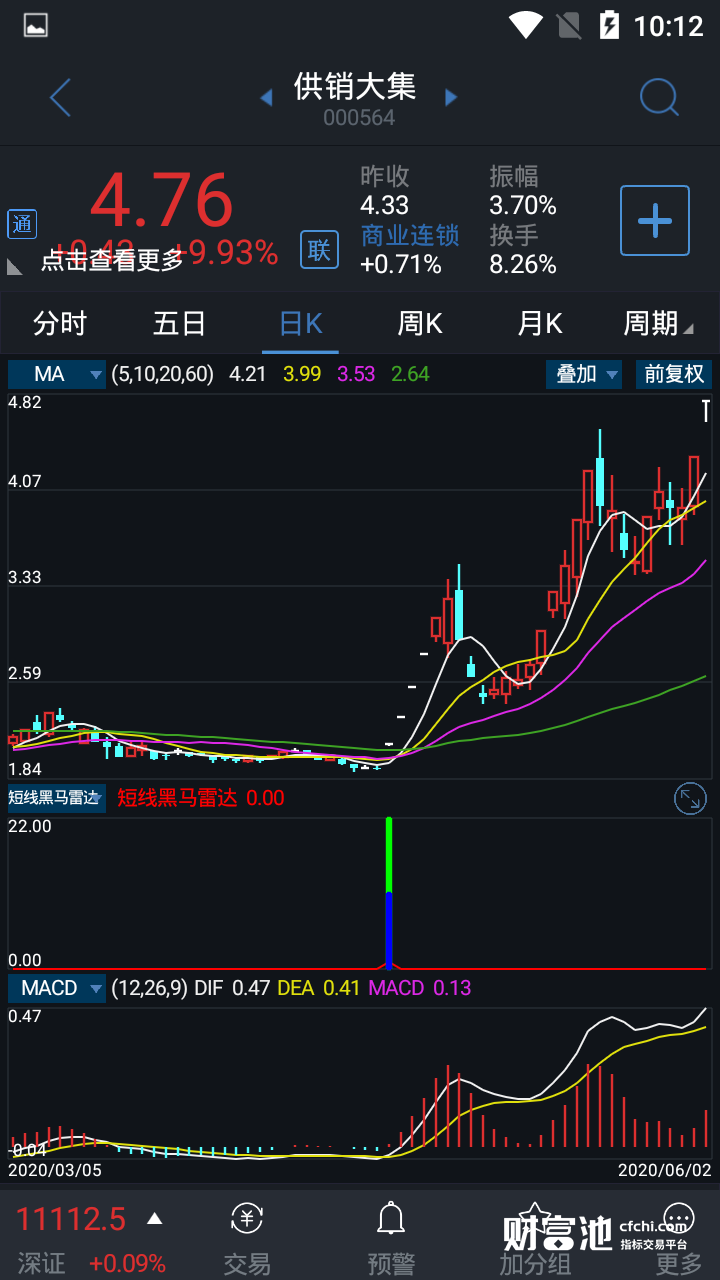Open the 商业连锁 sector link
Image resolution: width=720 pixels, height=1280 pixels.
[410, 236]
